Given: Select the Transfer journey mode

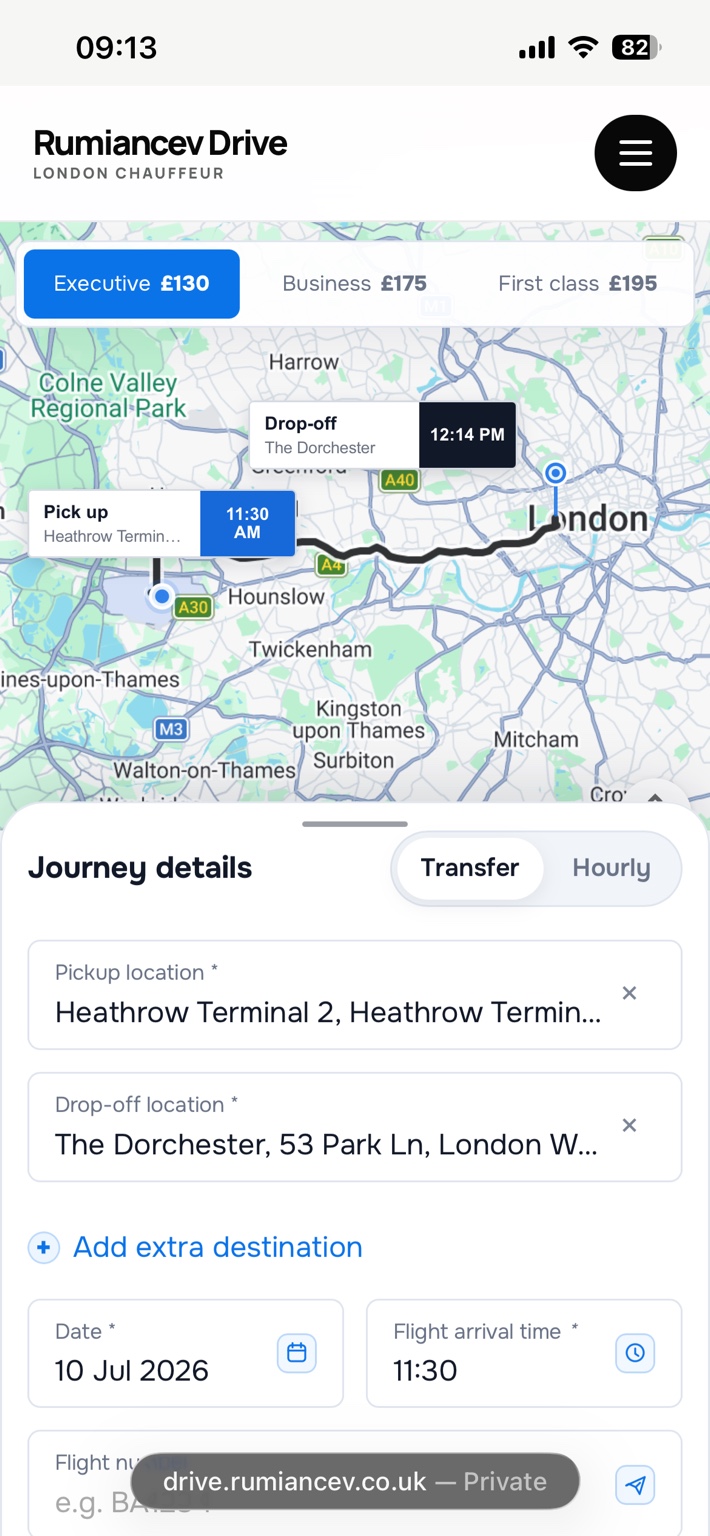Looking at the screenshot, I should click(x=470, y=868).
